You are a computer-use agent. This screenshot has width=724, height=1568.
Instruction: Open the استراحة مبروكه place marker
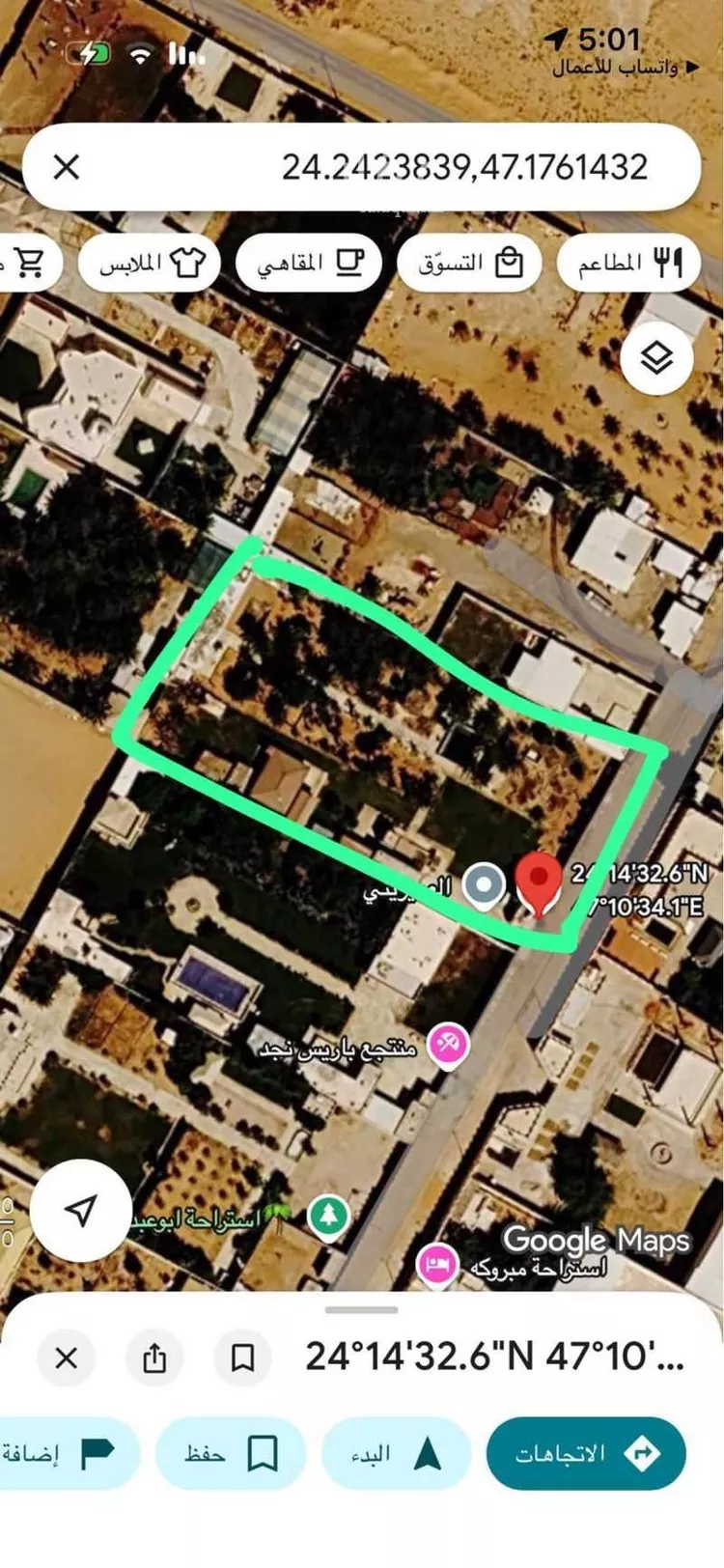(x=435, y=1265)
